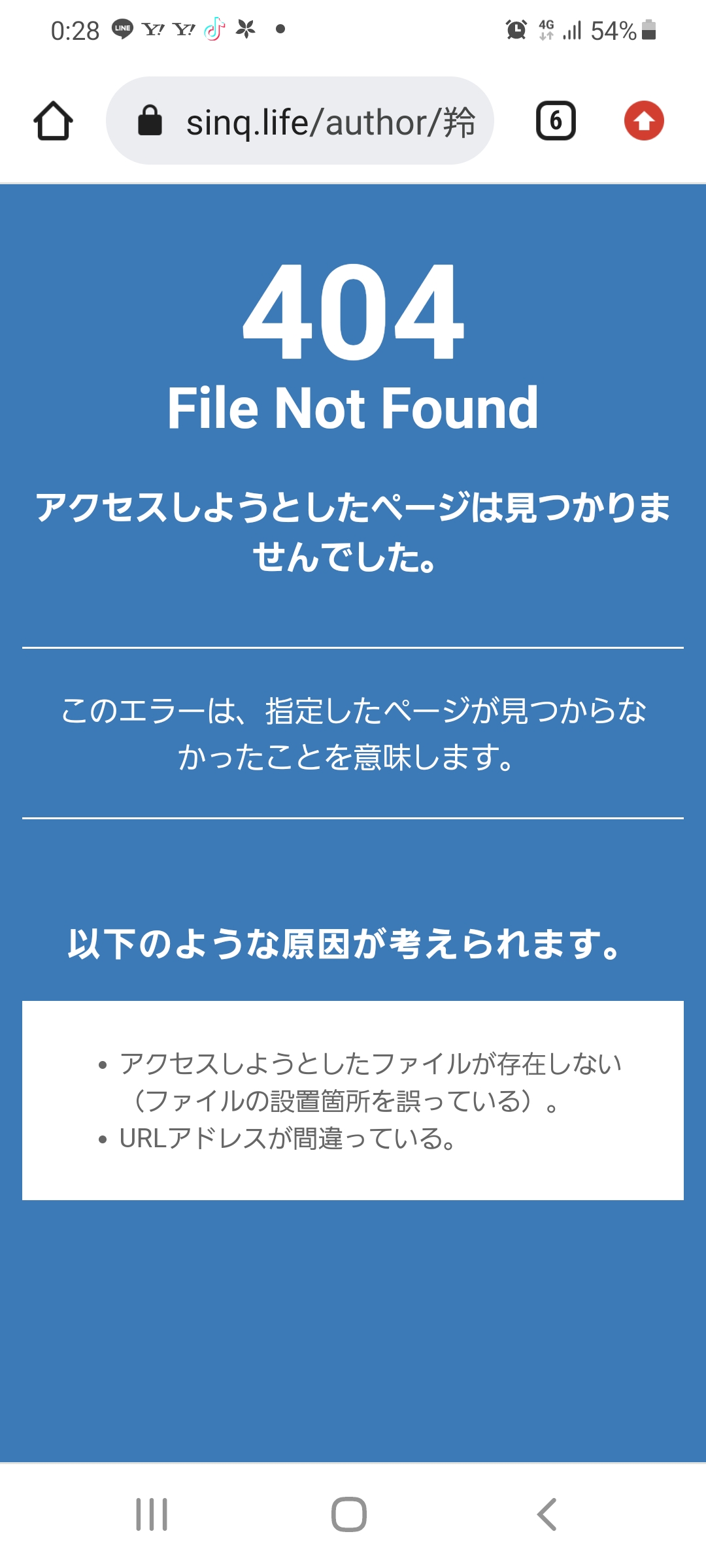Viewport: 706px width, 1568px height.
Task: Tap the sinq.life address bar
Action: (299, 121)
